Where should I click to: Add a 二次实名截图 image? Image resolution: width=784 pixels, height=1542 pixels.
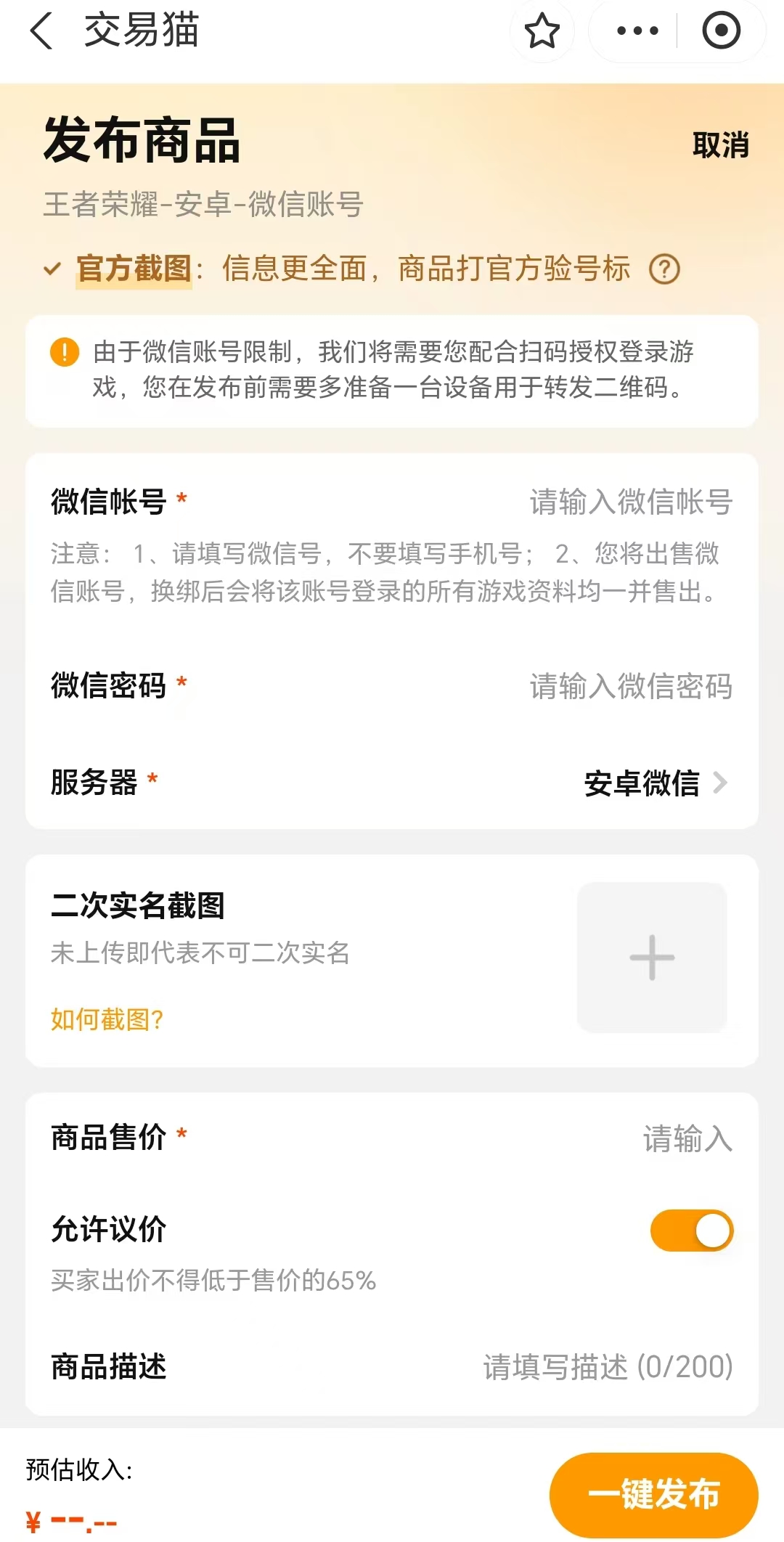coord(652,958)
